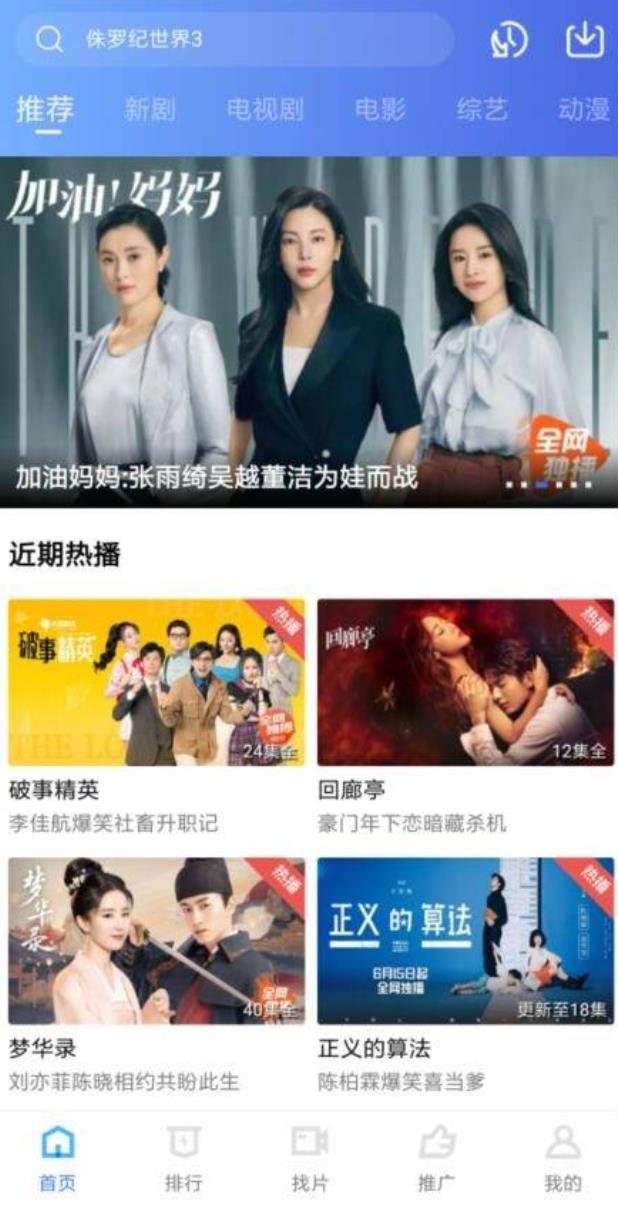The height and width of the screenshot is (1209, 618).
Task: Open the 破事精英 show card
Action: (x=157, y=682)
